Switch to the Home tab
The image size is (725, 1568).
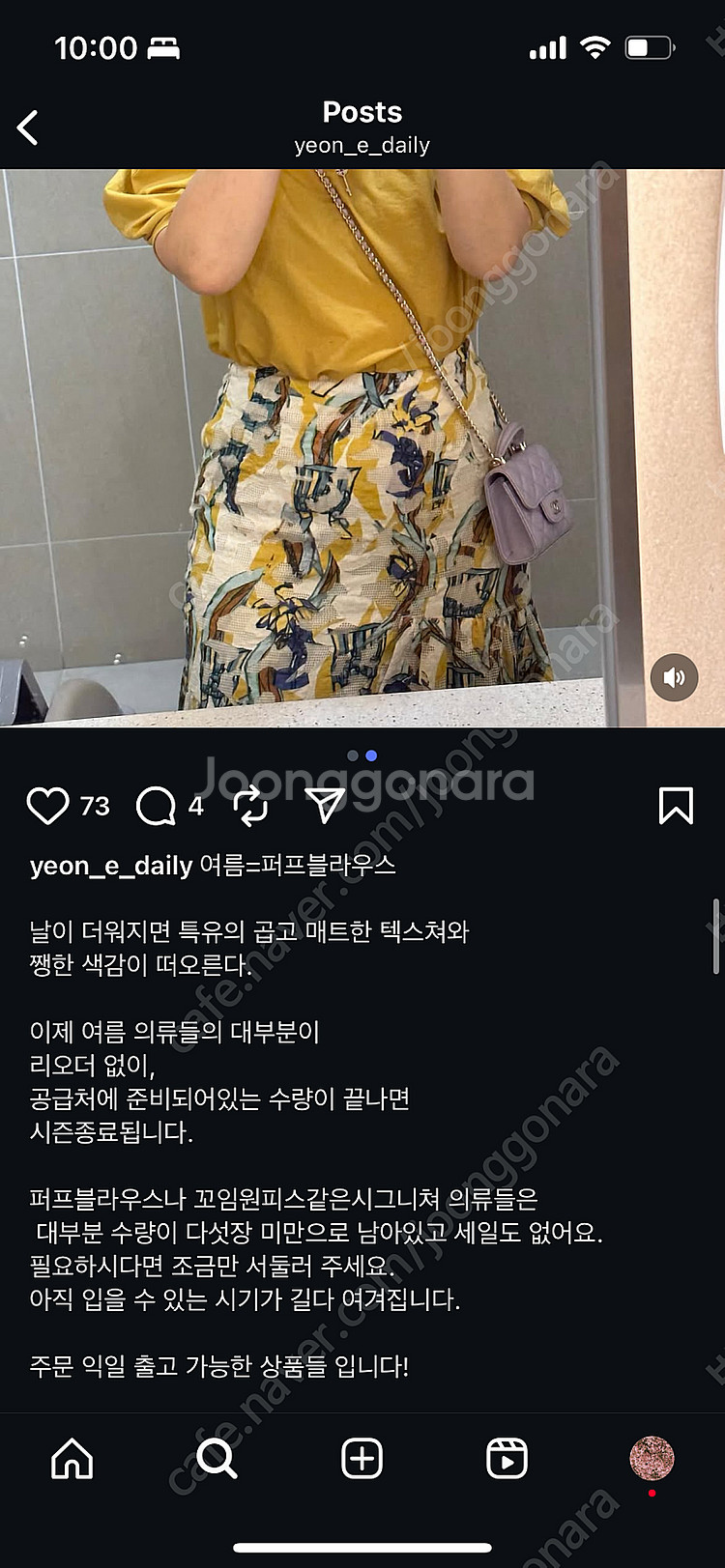tap(72, 1459)
